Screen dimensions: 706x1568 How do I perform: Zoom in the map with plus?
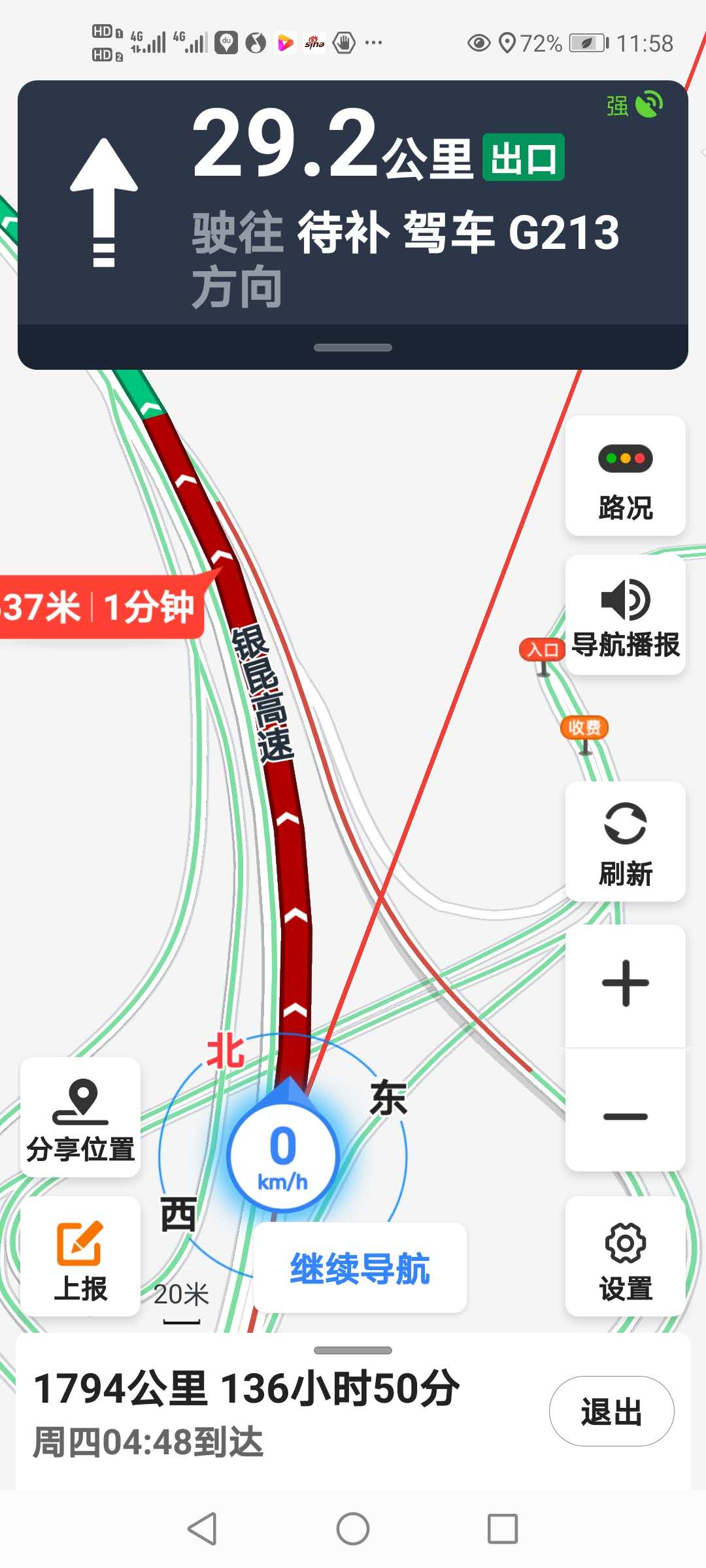pos(625,983)
